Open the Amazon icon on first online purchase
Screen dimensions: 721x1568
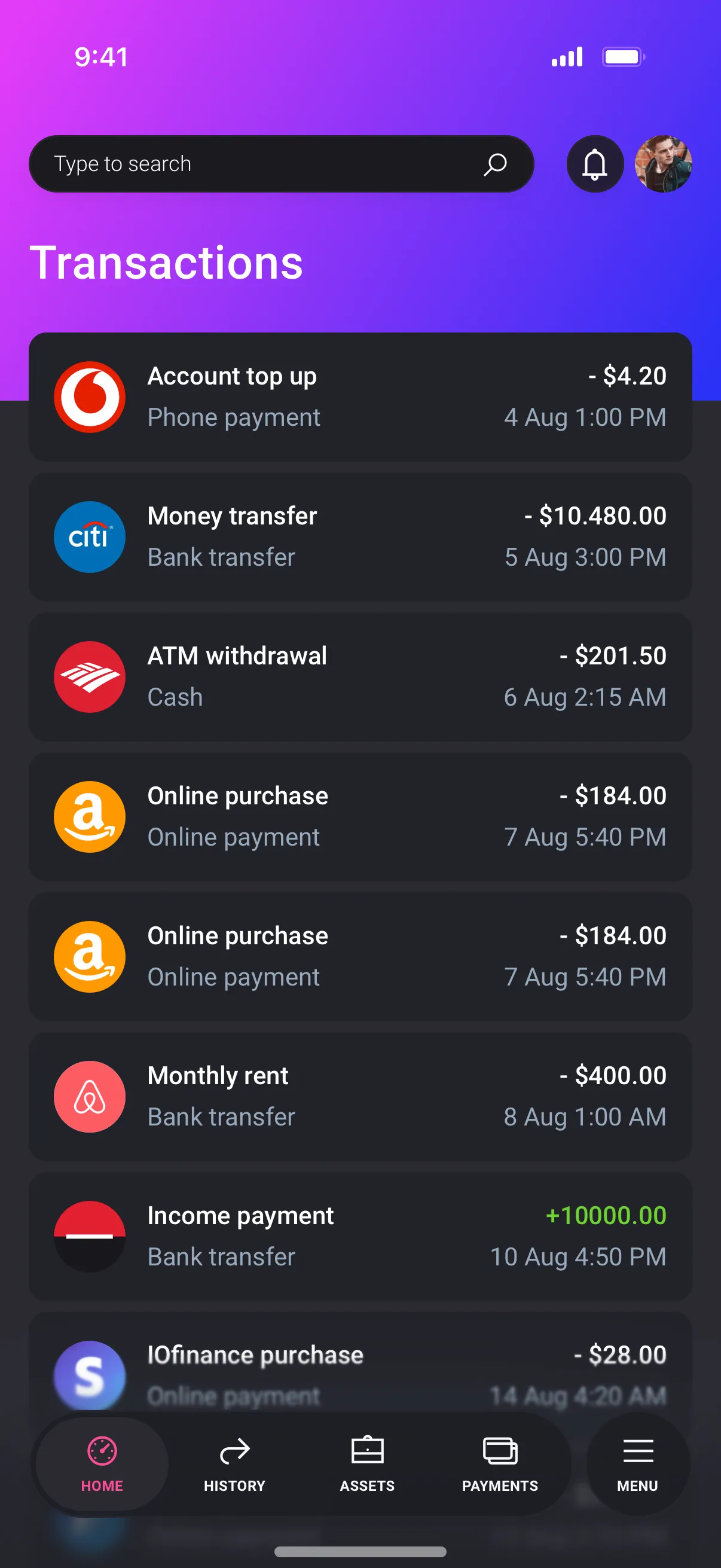(x=90, y=817)
